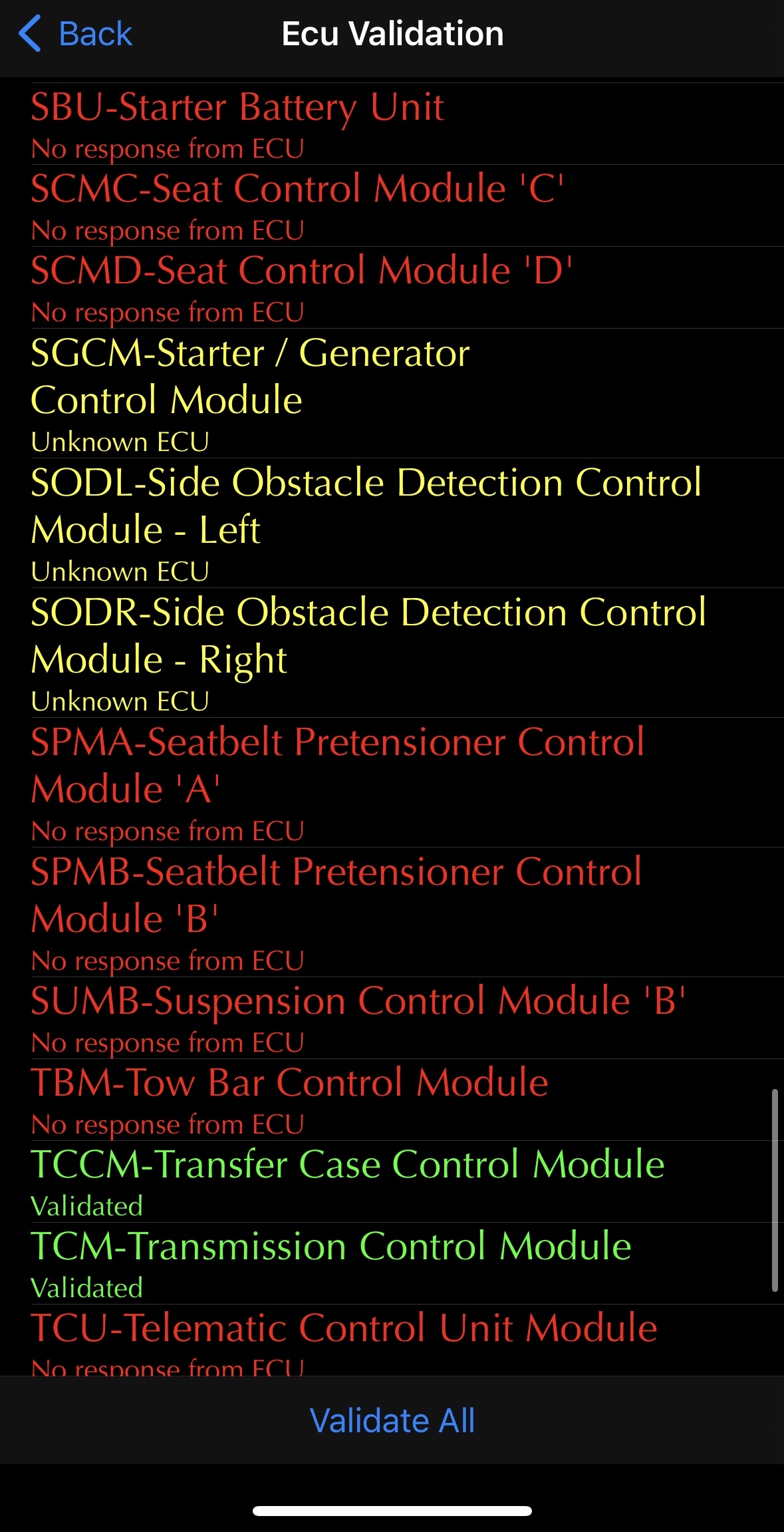Go back from Ecu Validation
This screenshot has width=784, height=1532.
(75, 34)
